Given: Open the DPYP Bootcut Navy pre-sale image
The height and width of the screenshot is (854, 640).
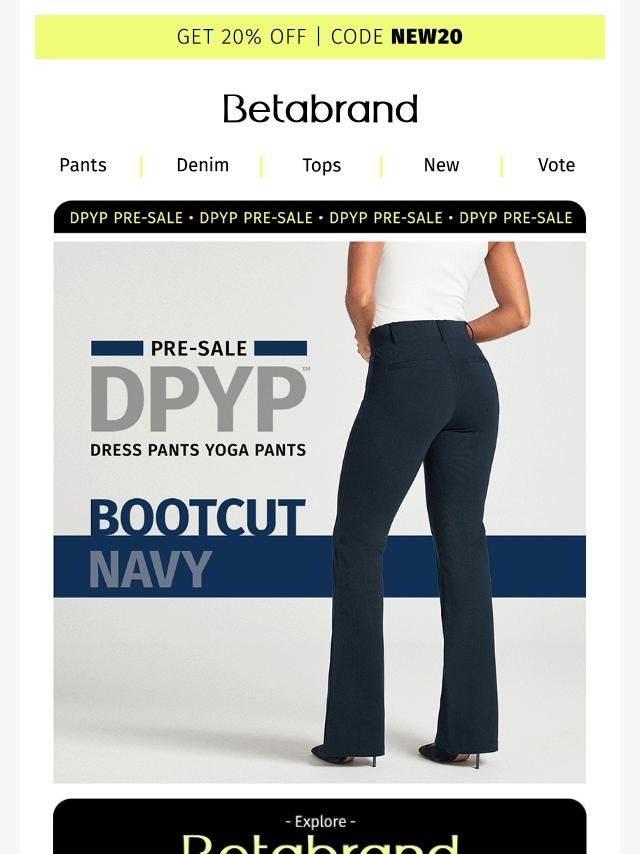Looking at the screenshot, I should coord(320,510).
